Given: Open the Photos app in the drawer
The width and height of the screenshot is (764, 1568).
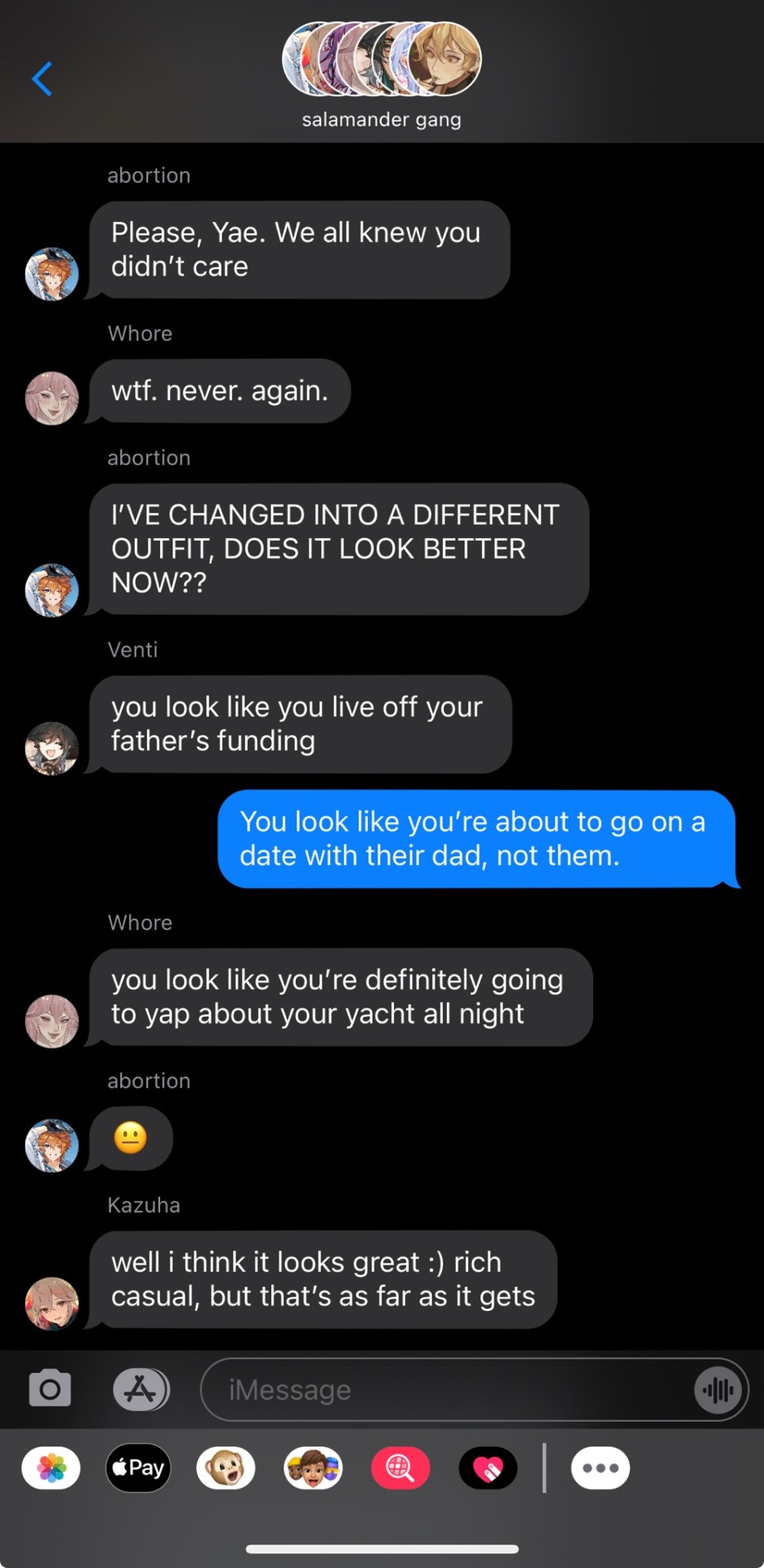Looking at the screenshot, I should [51, 1468].
